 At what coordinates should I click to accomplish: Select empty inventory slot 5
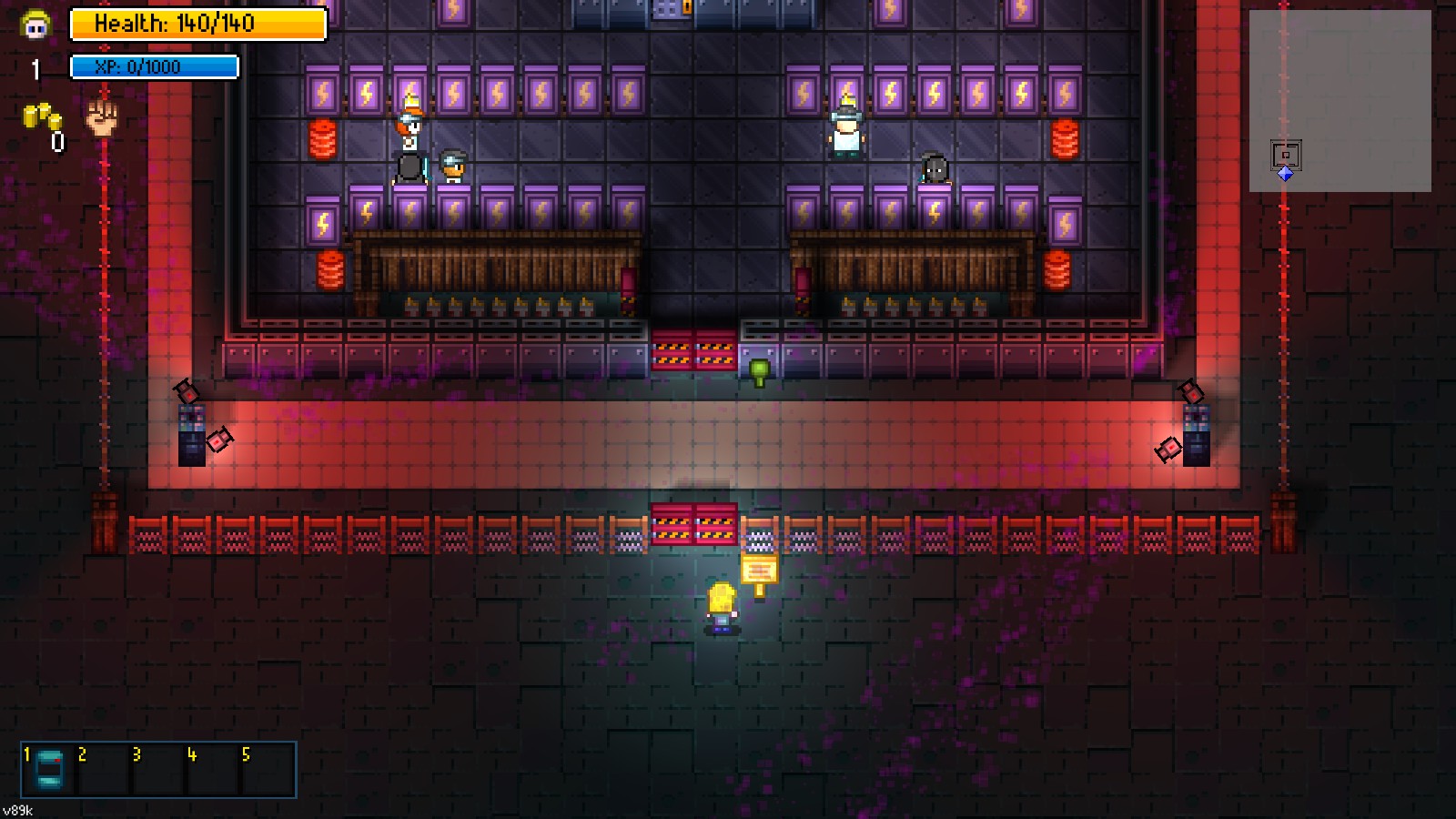click(x=268, y=769)
